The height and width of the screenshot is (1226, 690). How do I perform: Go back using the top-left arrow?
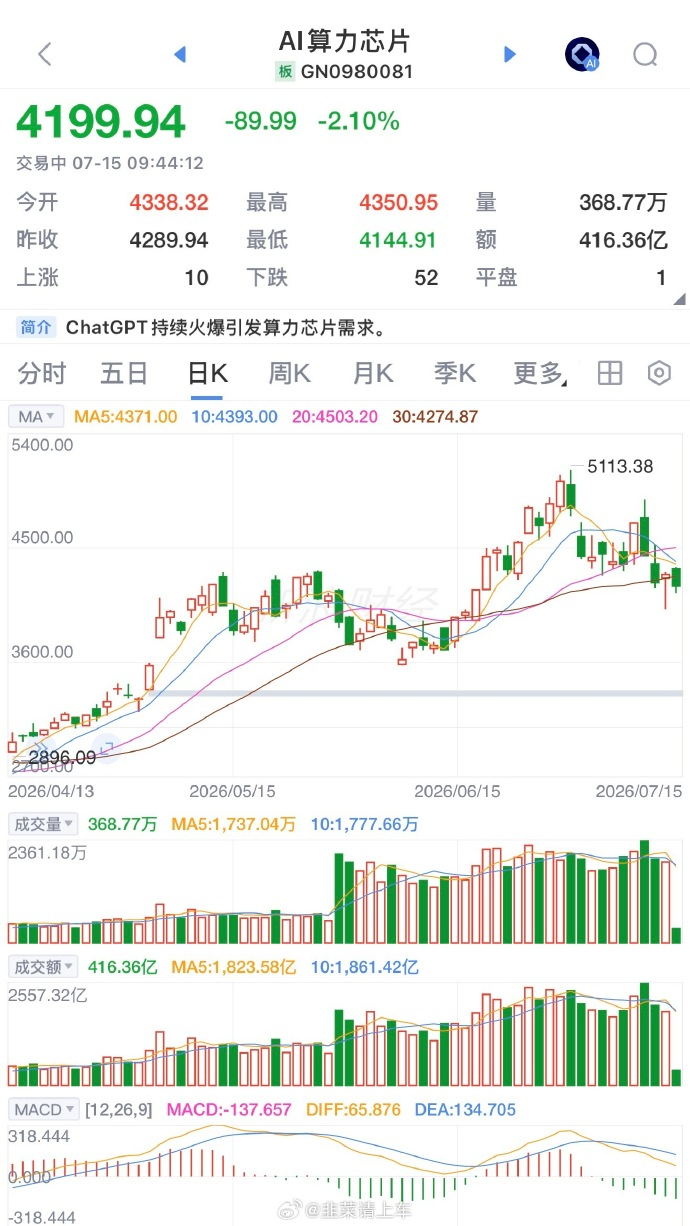pos(44,54)
